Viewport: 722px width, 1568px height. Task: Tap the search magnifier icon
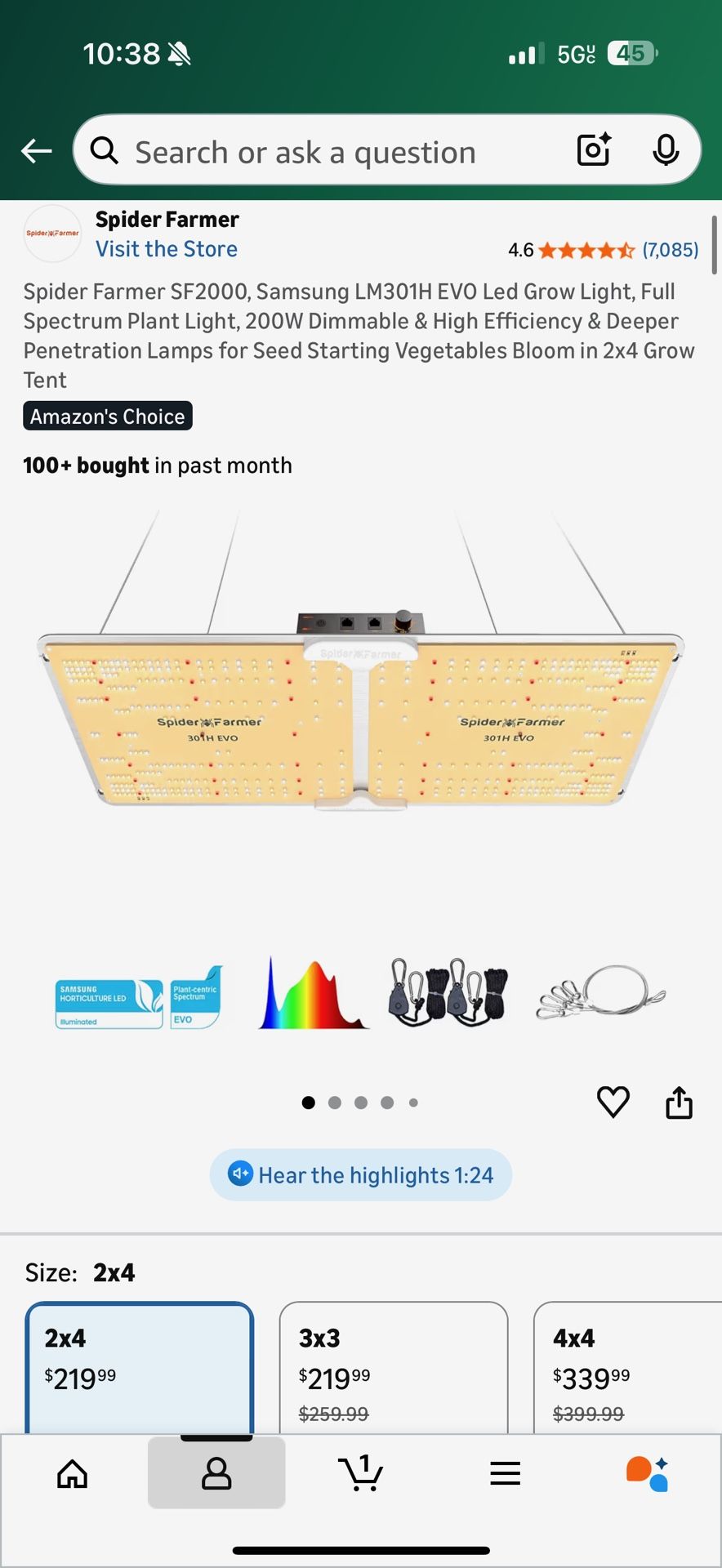pyautogui.click(x=105, y=150)
